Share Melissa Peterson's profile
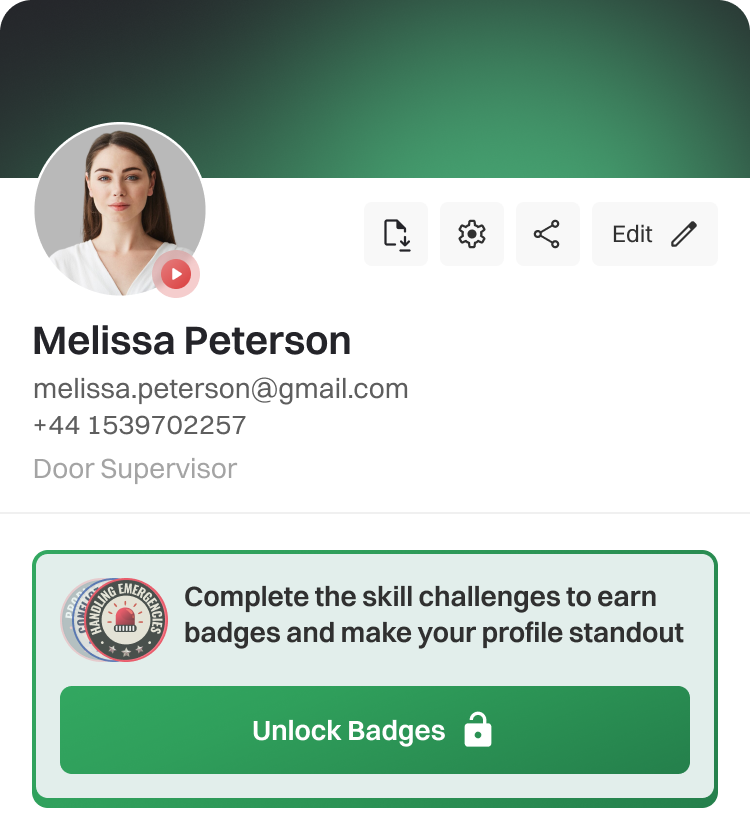 click(547, 234)
